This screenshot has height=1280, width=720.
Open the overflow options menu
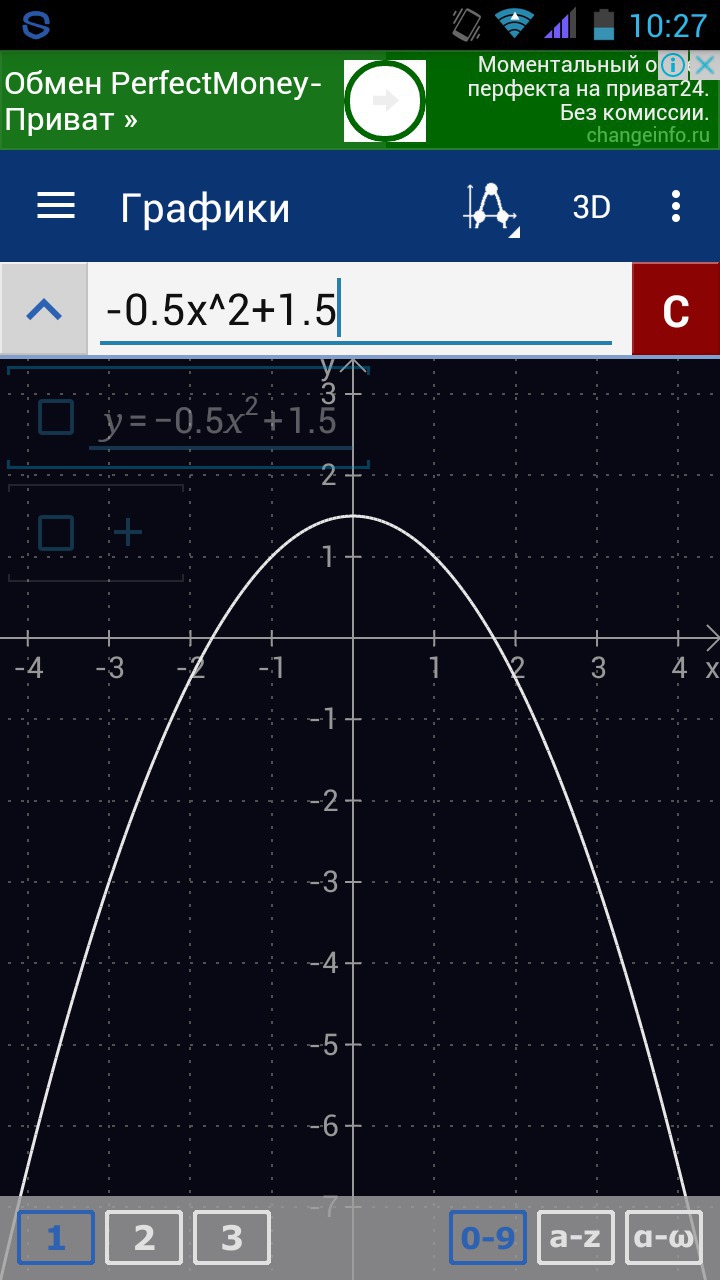[676, 207]
